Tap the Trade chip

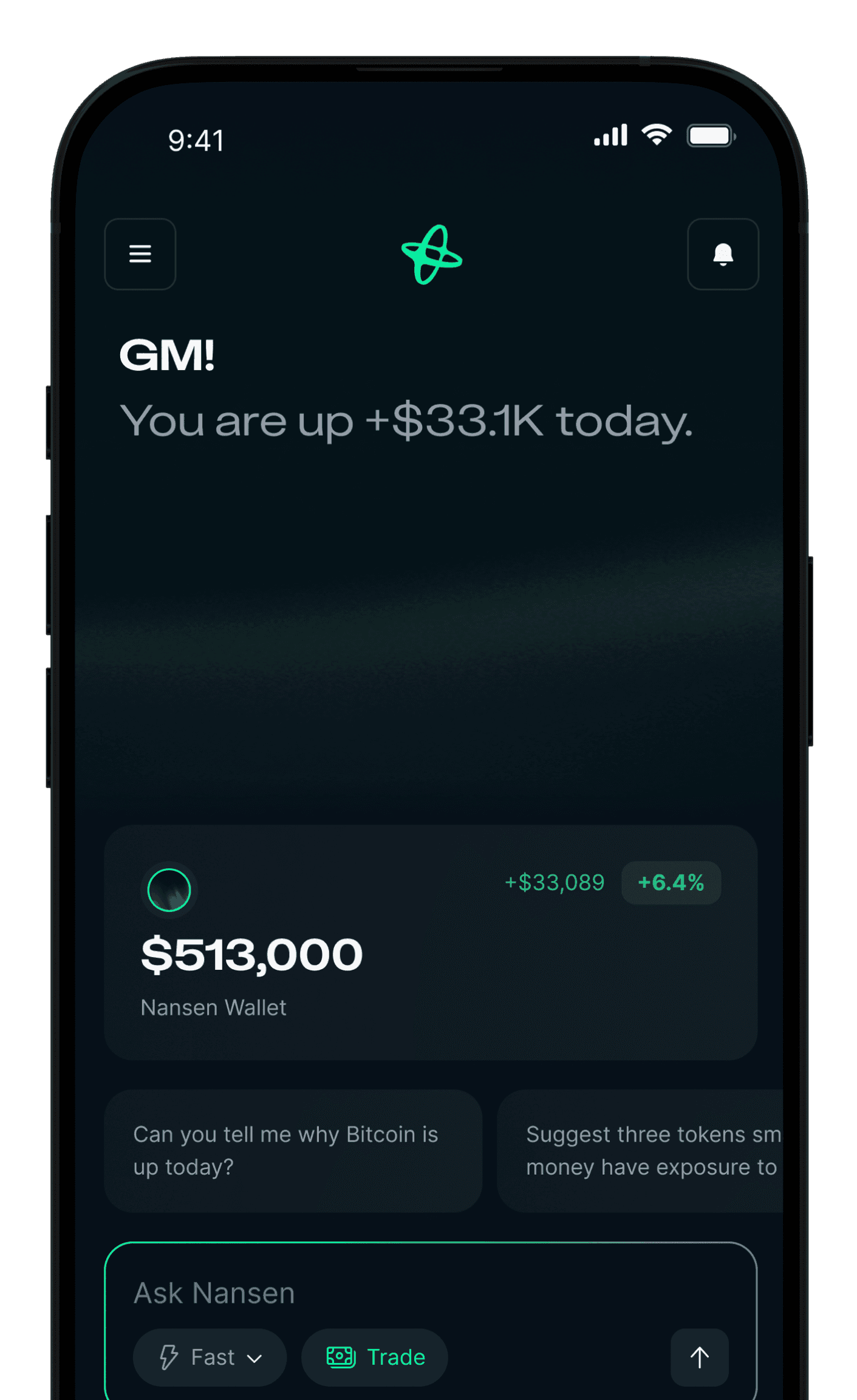tap(375, 1357)
